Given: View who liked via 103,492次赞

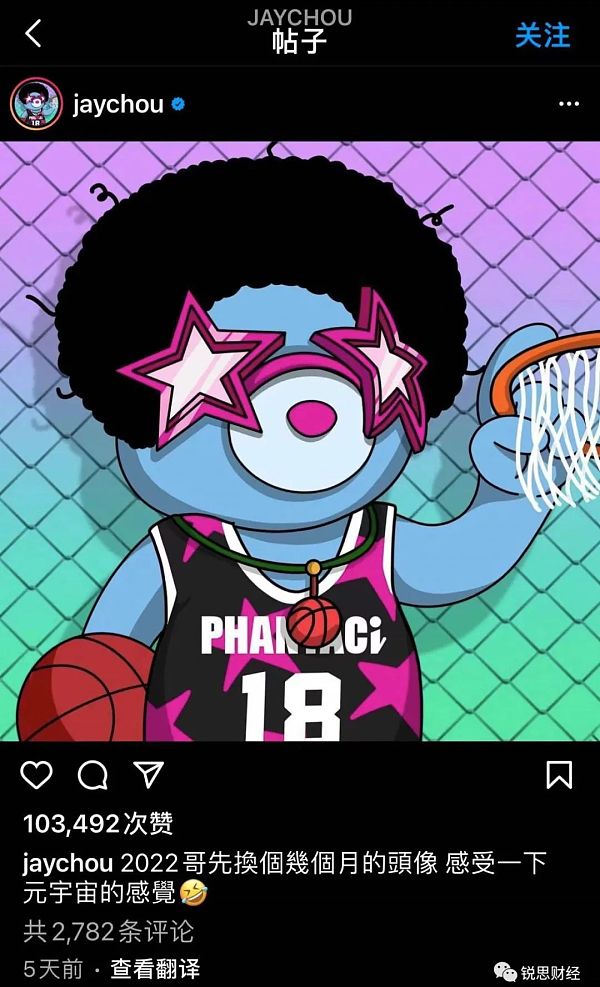Looking at the screenshot, I should [98, 823].
